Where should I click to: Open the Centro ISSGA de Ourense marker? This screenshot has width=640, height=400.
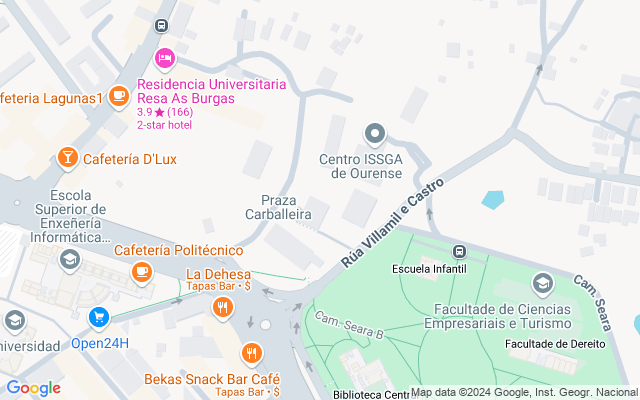pos(375,133)
